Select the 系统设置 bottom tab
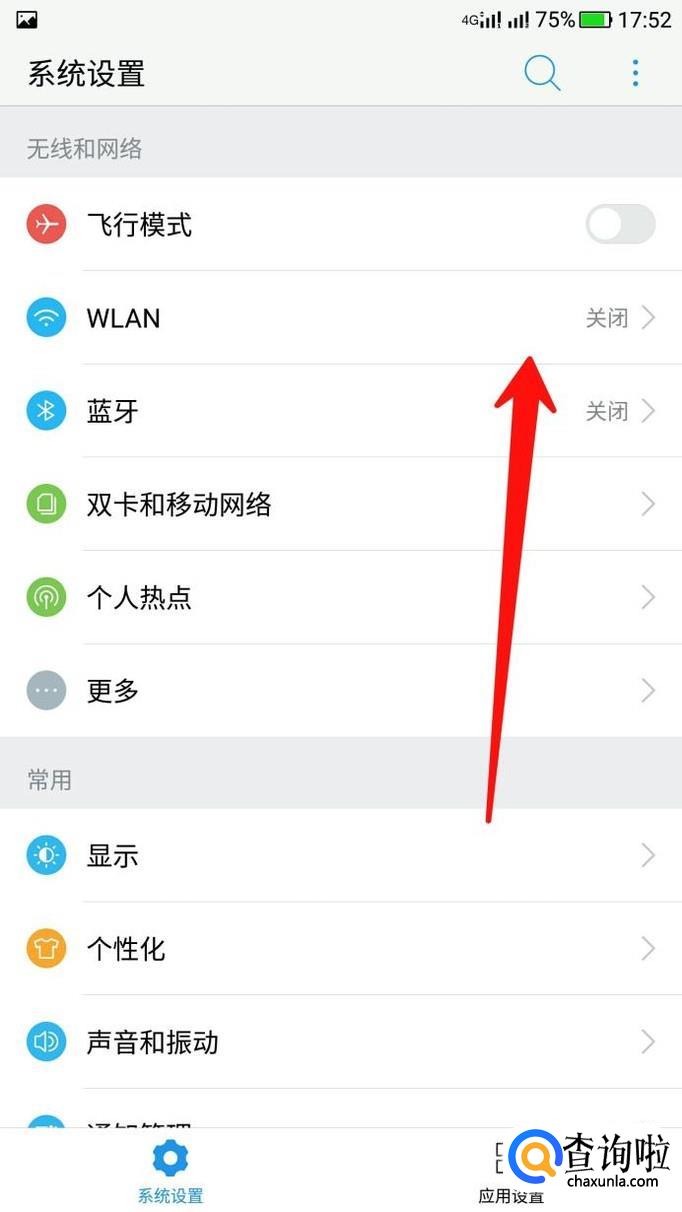Viewport: 682px width, 1212px height. point(170,1170)
